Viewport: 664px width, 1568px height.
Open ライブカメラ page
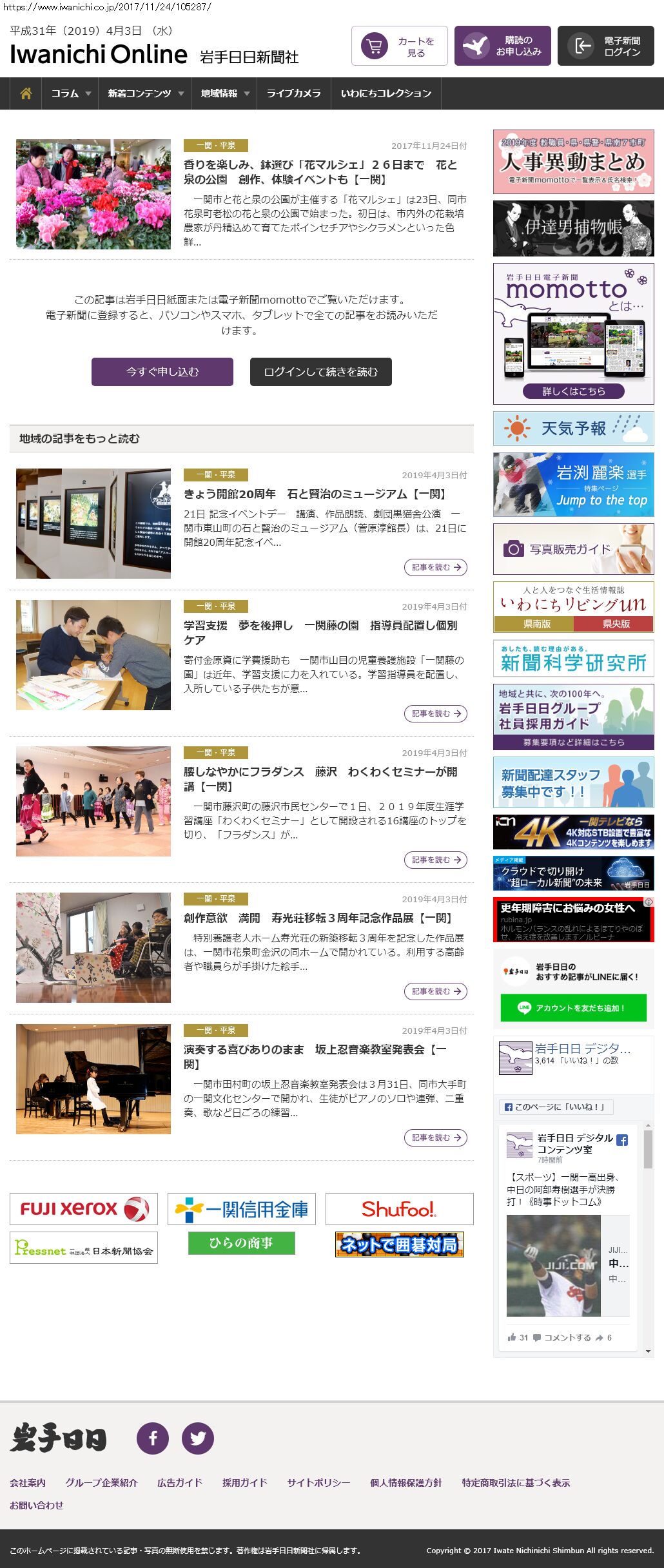click(294, 93)
